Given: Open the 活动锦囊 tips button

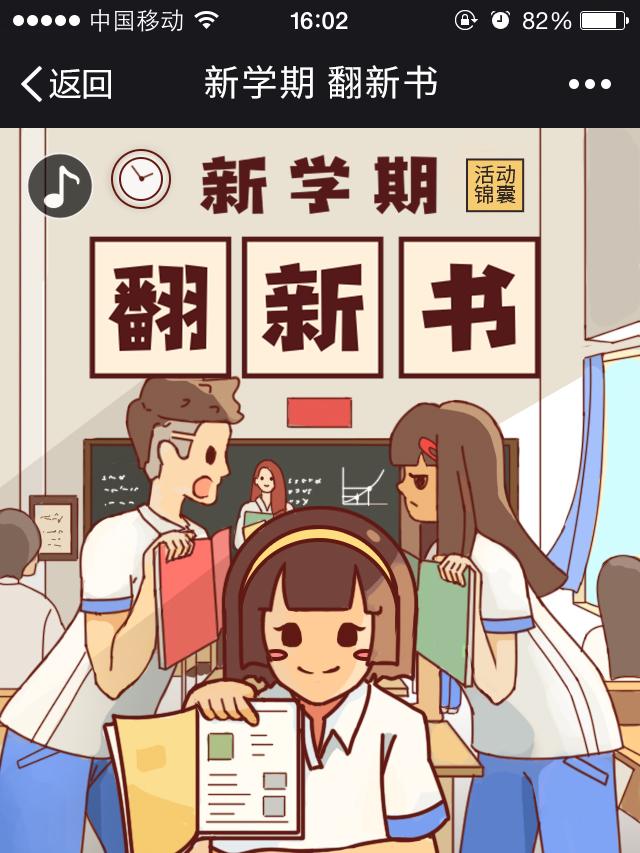Looking at the screenshot, I should pyautogui.click(x=495, y=185).
